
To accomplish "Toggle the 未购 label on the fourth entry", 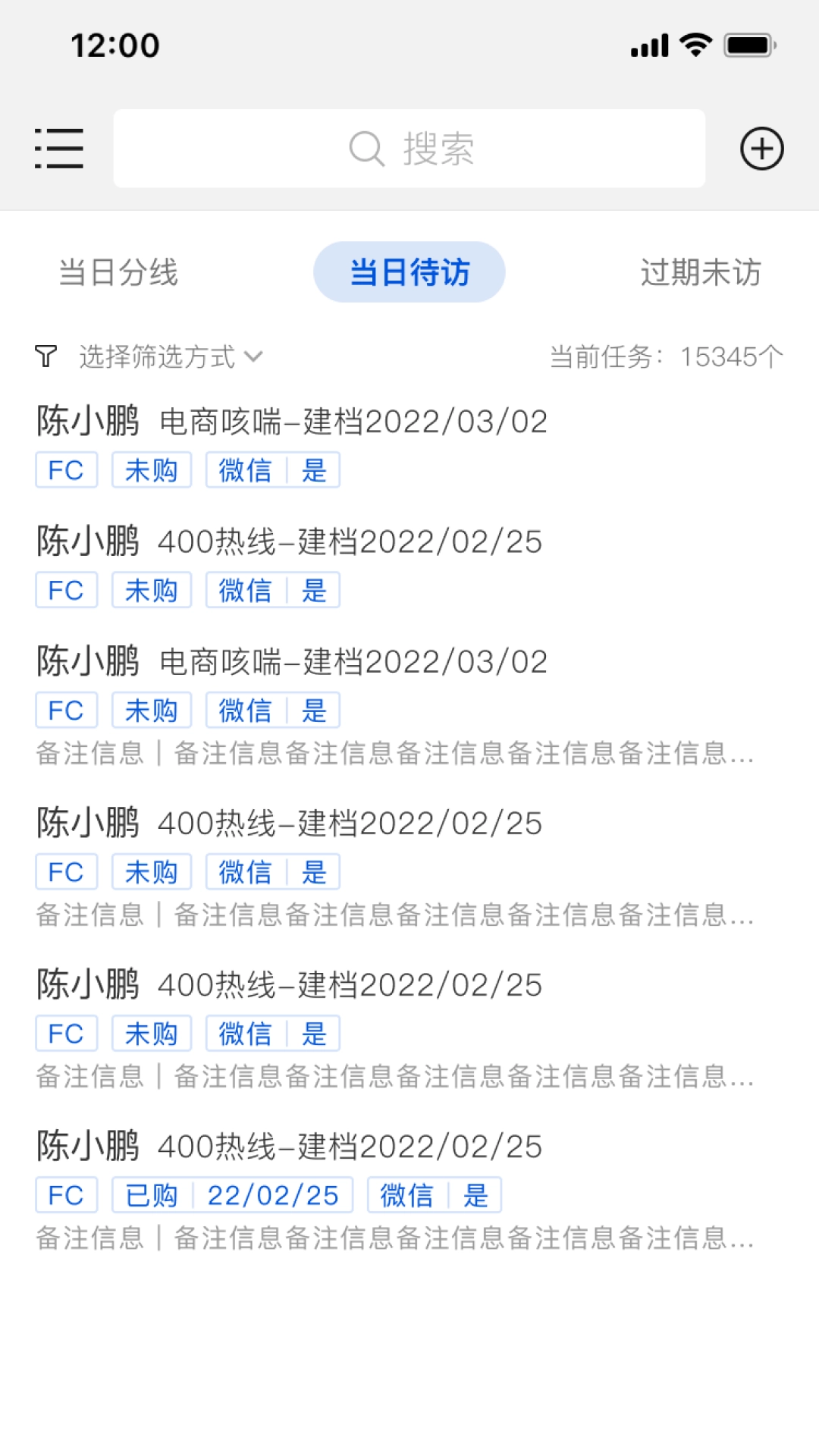I will tap(151, 871).
